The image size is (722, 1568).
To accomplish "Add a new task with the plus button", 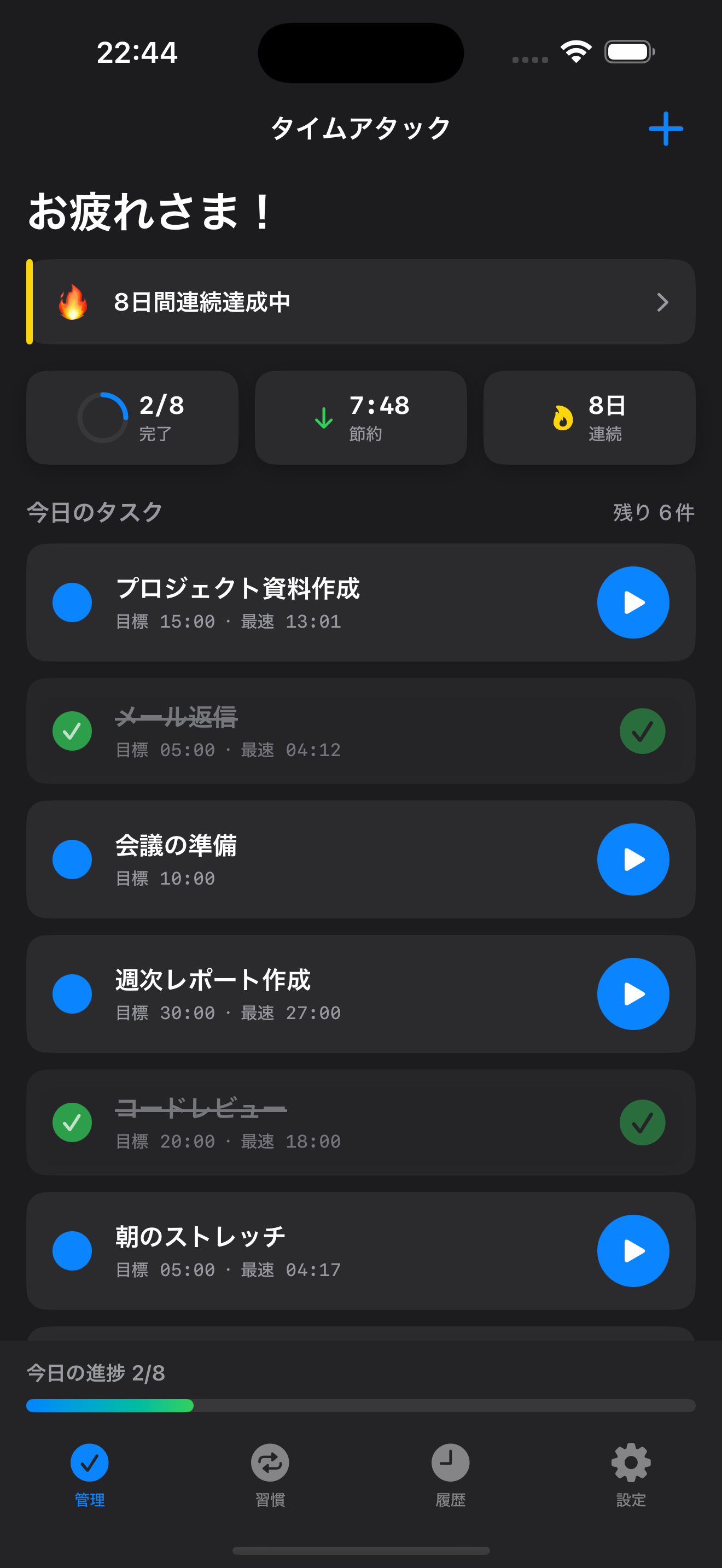I will (x=666, y=128).
